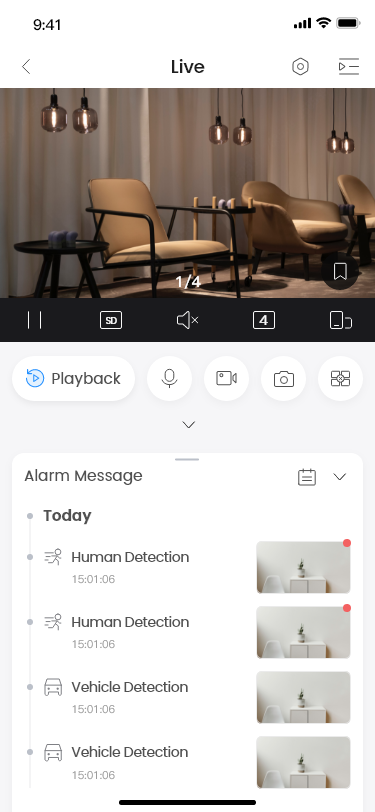Open the Alarm Message calendar
This screenshot has height=812, width=375.
307,477
